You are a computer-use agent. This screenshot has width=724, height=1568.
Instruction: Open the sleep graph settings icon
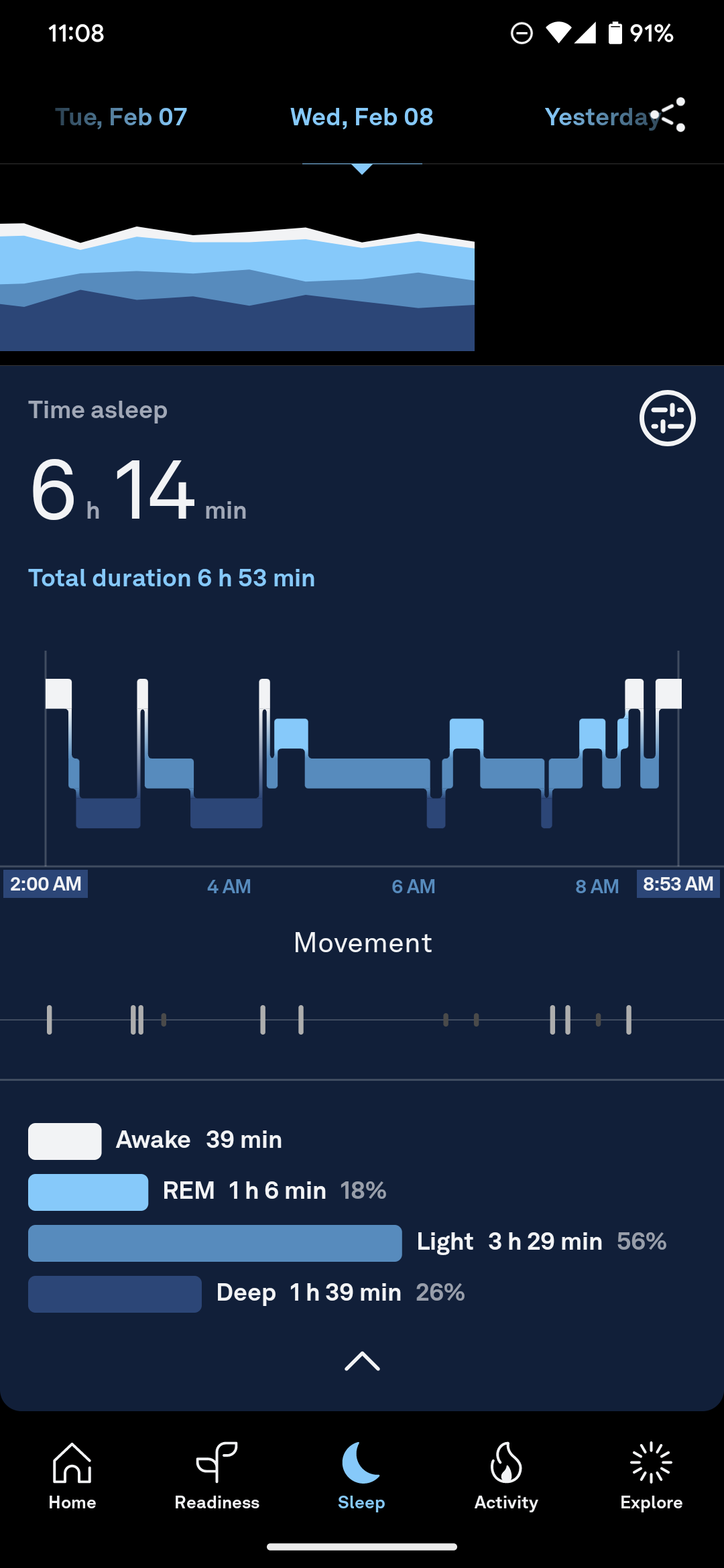667,418
